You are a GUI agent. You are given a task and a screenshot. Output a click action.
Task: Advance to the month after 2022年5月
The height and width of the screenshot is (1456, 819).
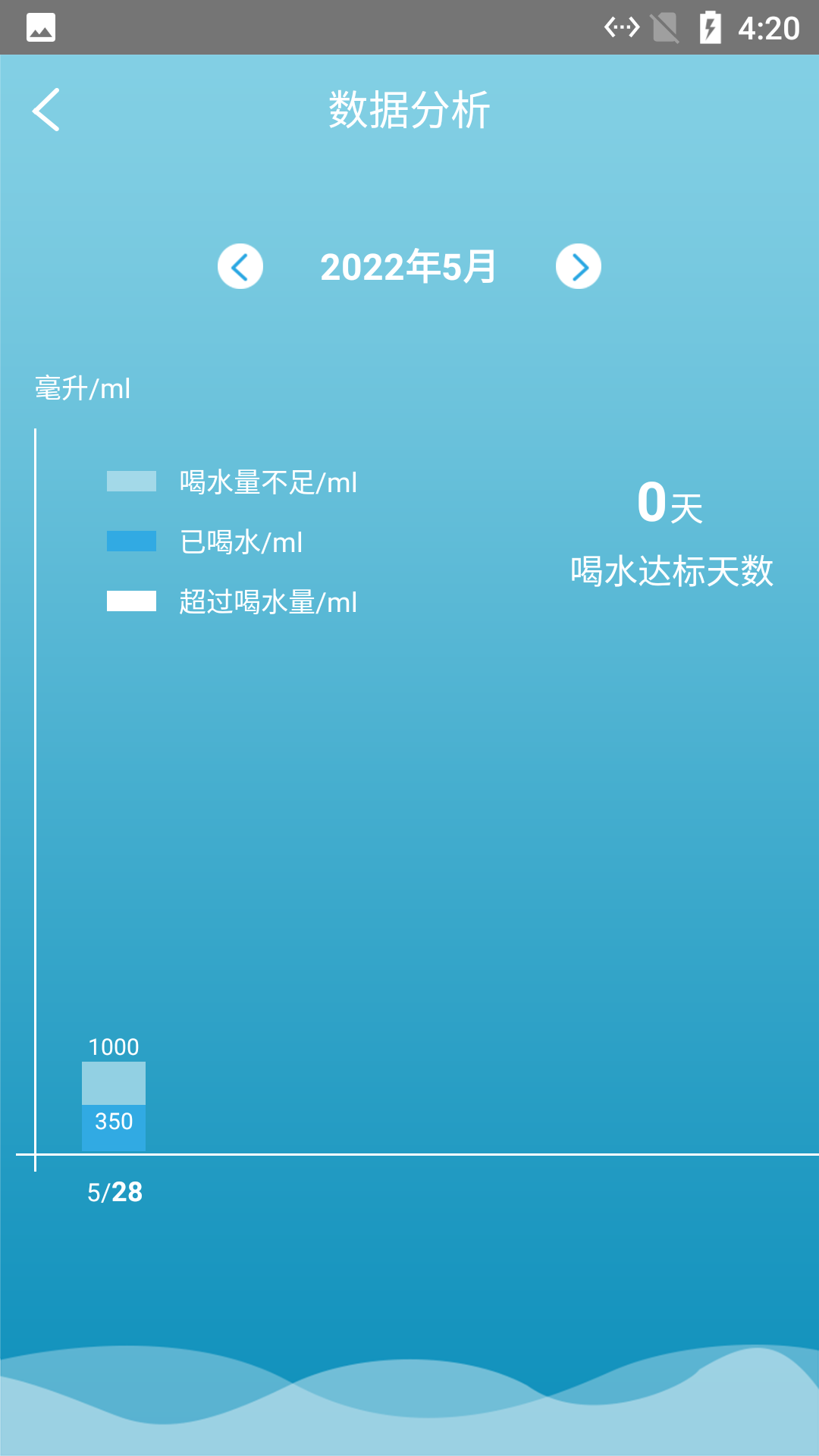578,267
